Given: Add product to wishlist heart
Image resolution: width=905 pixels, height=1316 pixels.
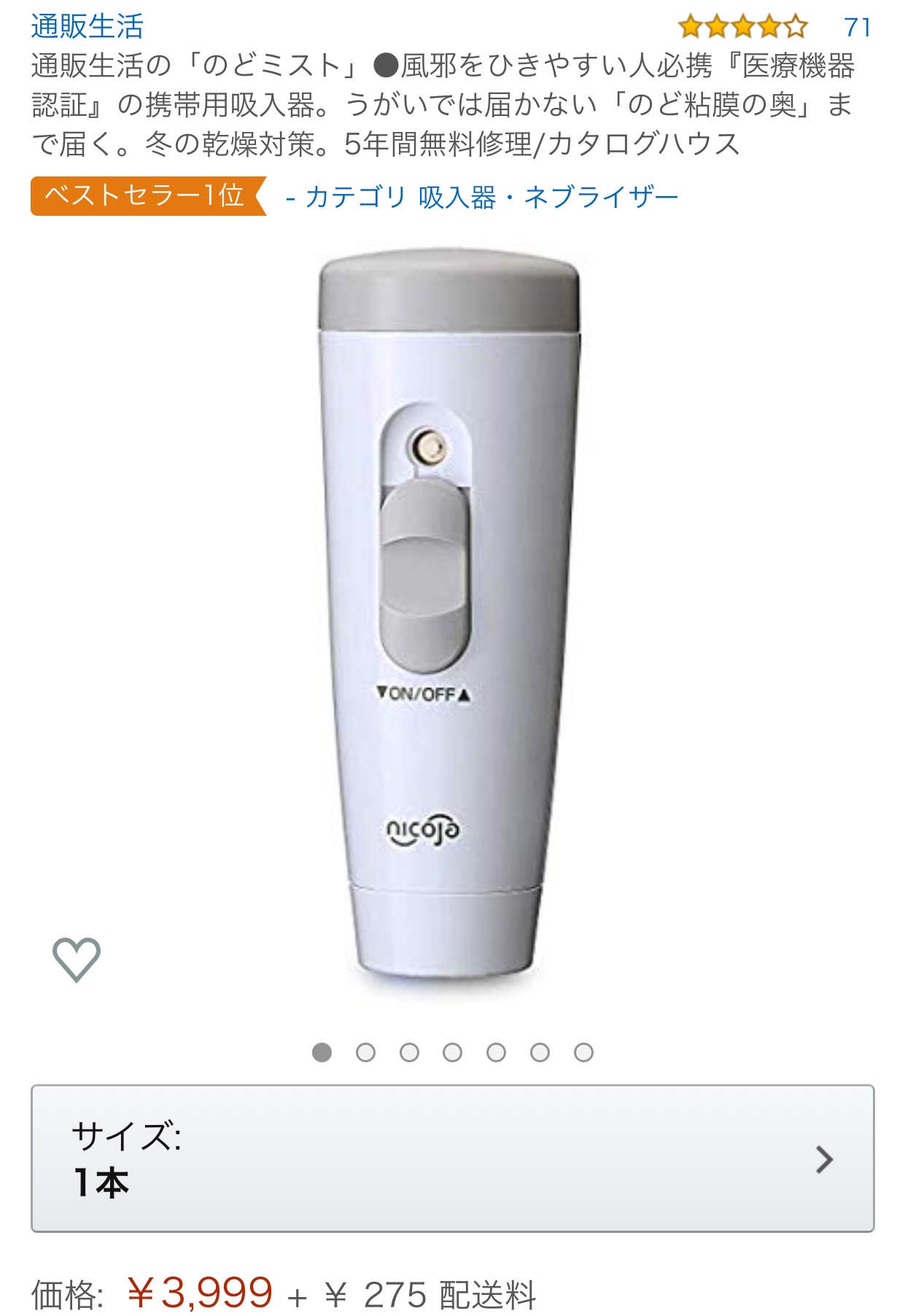Looking at the screenshot, I should pyautogui.click(x=77, y=959).
